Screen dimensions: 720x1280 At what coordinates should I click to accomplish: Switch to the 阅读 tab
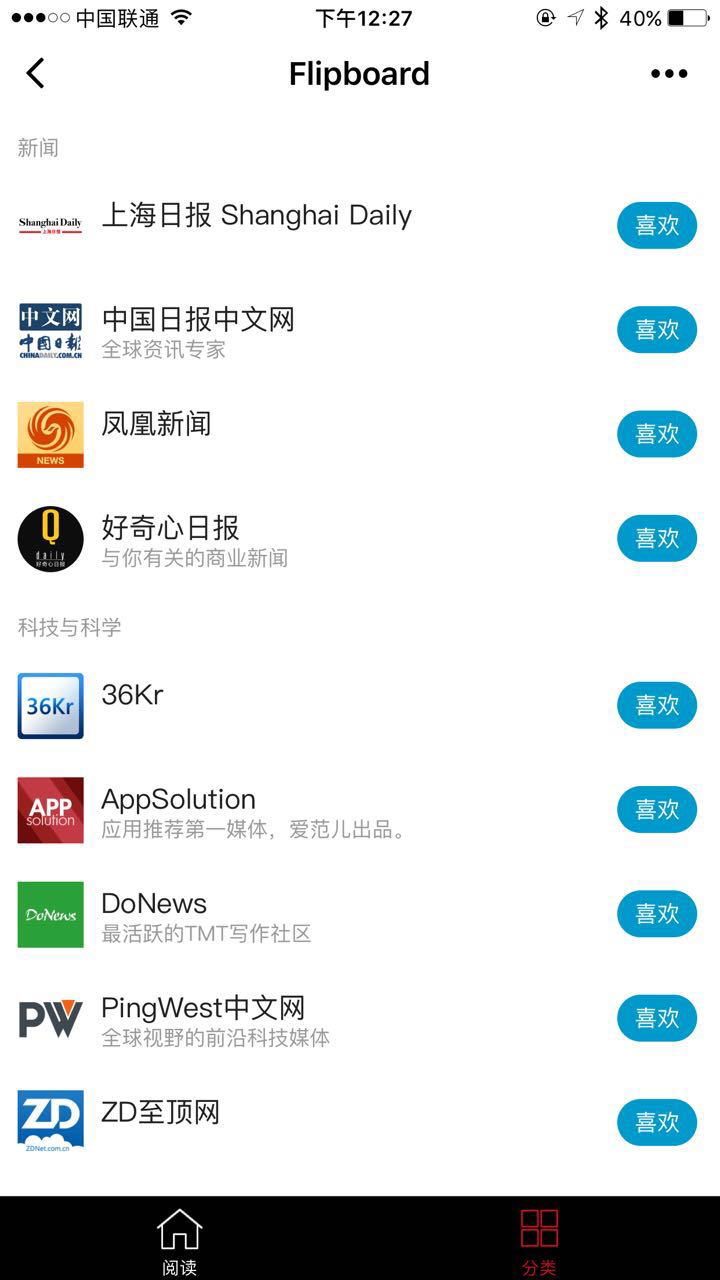pyautogui.click(x=180, y=1240)
